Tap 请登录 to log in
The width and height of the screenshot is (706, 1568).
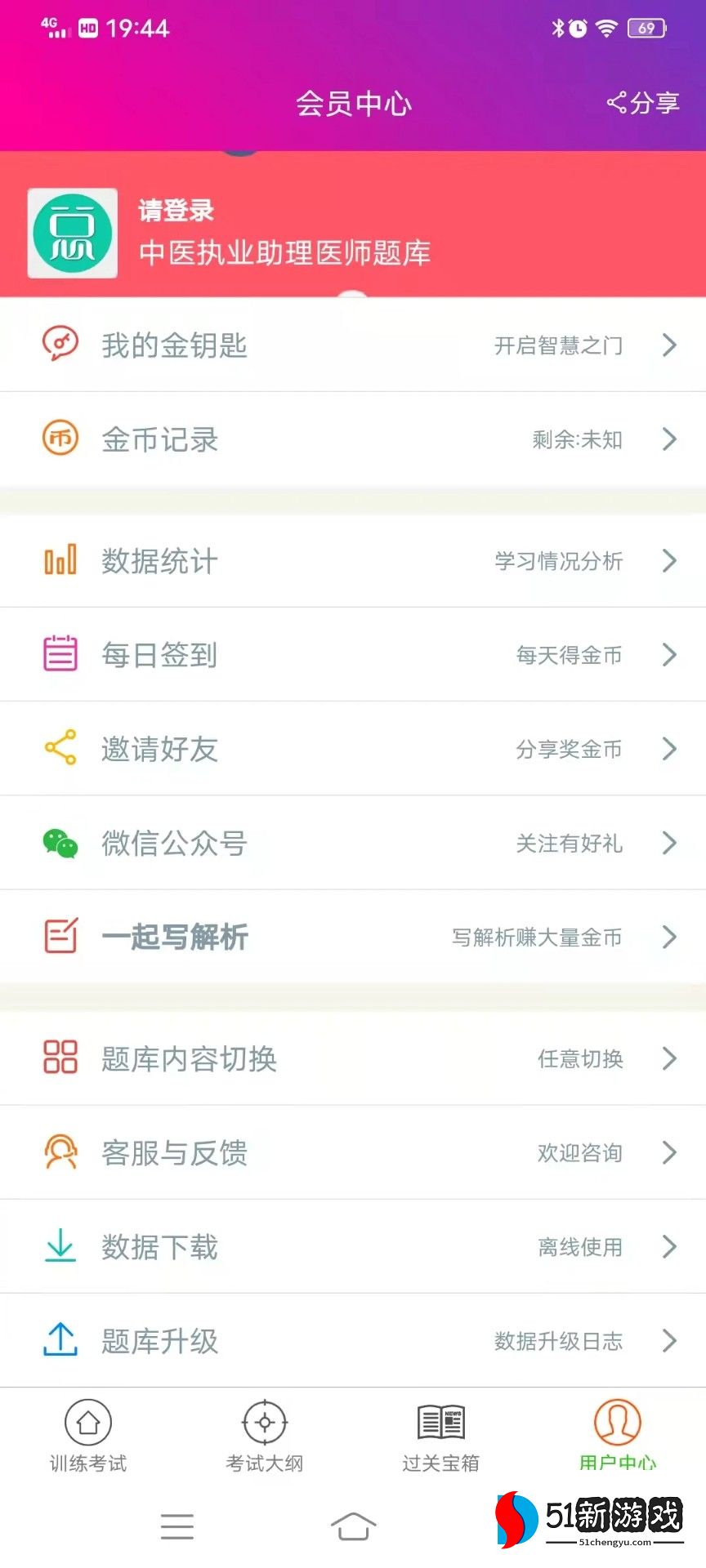(x=176, y=211)
